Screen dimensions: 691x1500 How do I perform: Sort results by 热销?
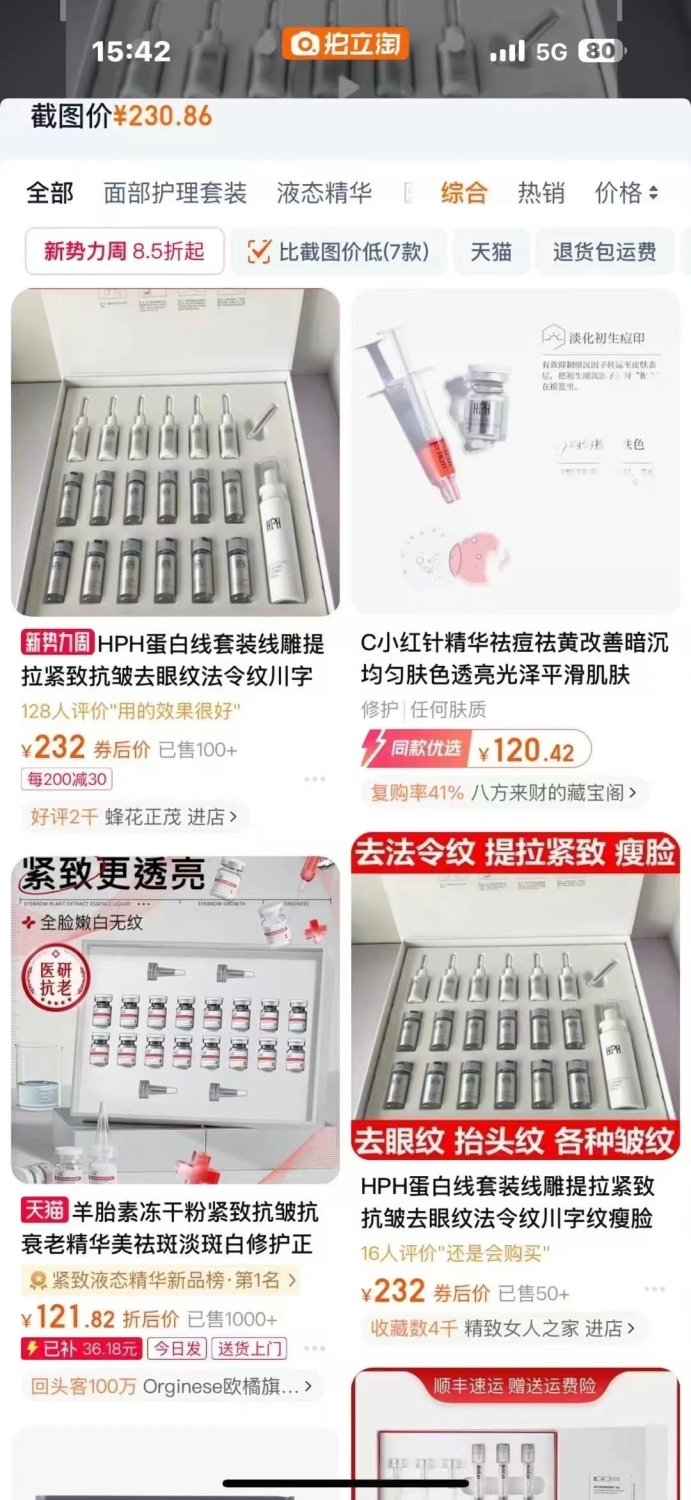541,193
